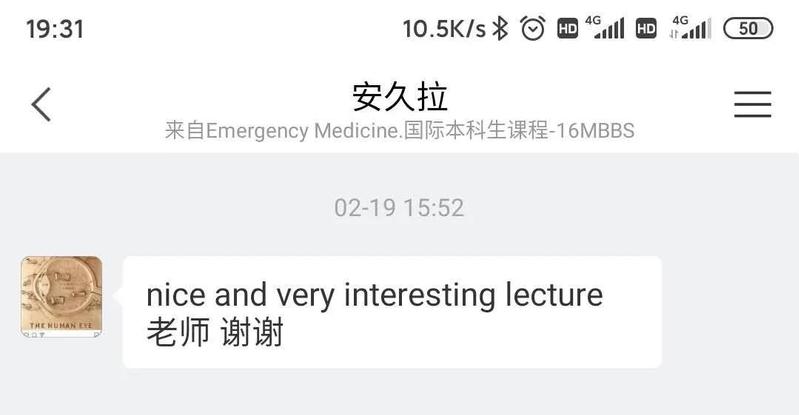Open 安久拉's avatar profile picture
The height and width of the screenshot is (415, 799).
(62, 296)
